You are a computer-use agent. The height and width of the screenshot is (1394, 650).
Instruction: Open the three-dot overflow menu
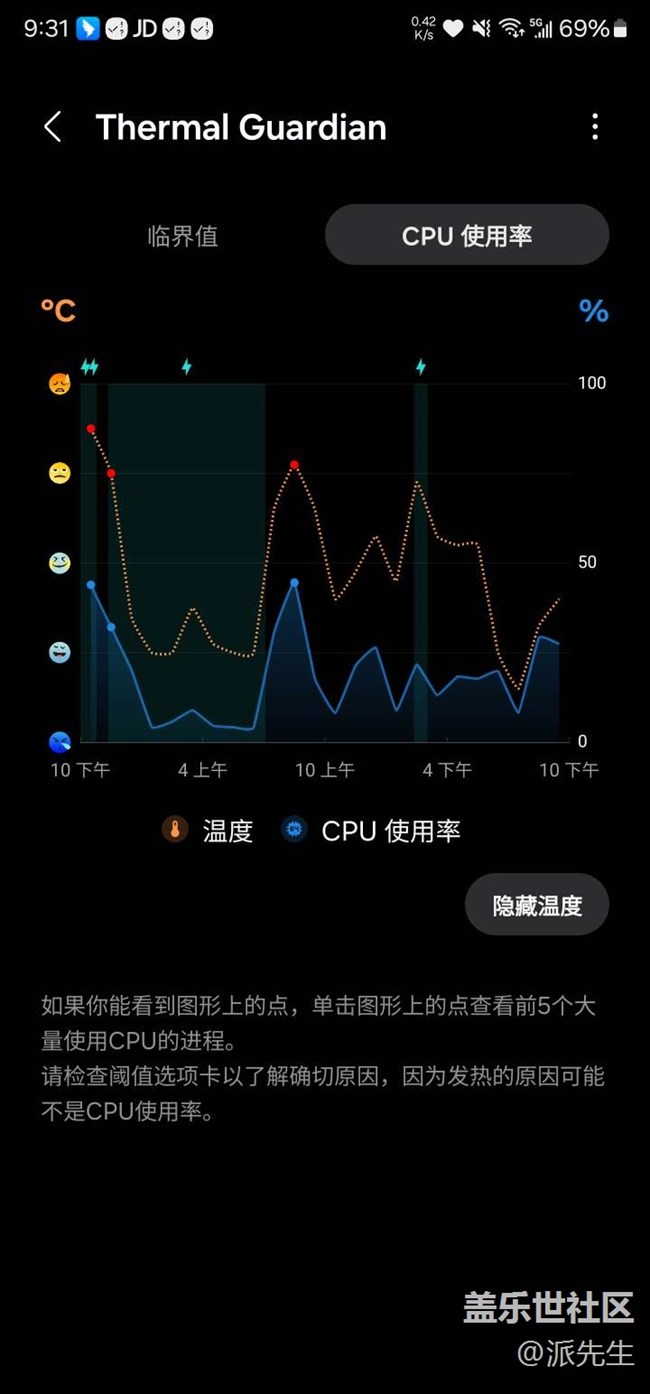click(x=595, y=127)
